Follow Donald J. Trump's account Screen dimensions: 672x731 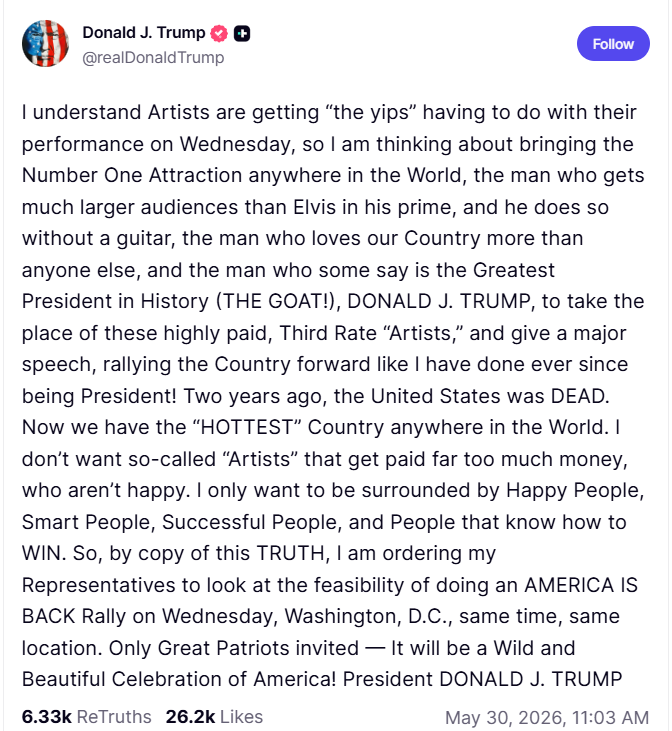pyautogui.click(x=613, y=44)
